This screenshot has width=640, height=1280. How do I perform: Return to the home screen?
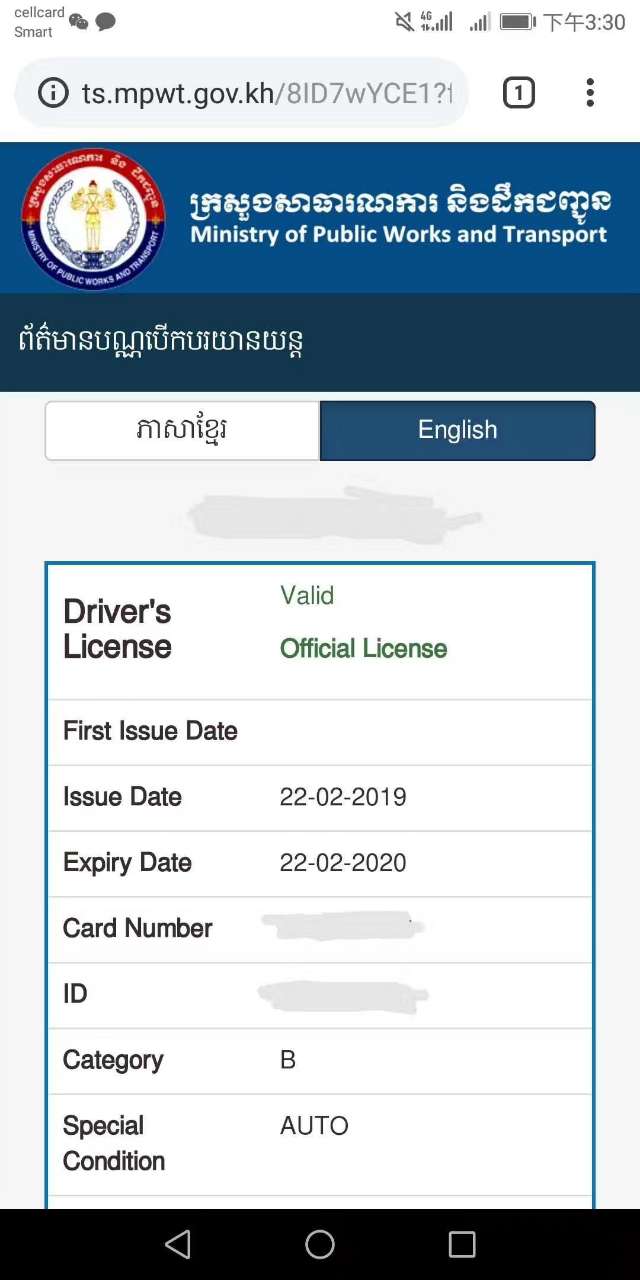click(x=320, y=1244)
